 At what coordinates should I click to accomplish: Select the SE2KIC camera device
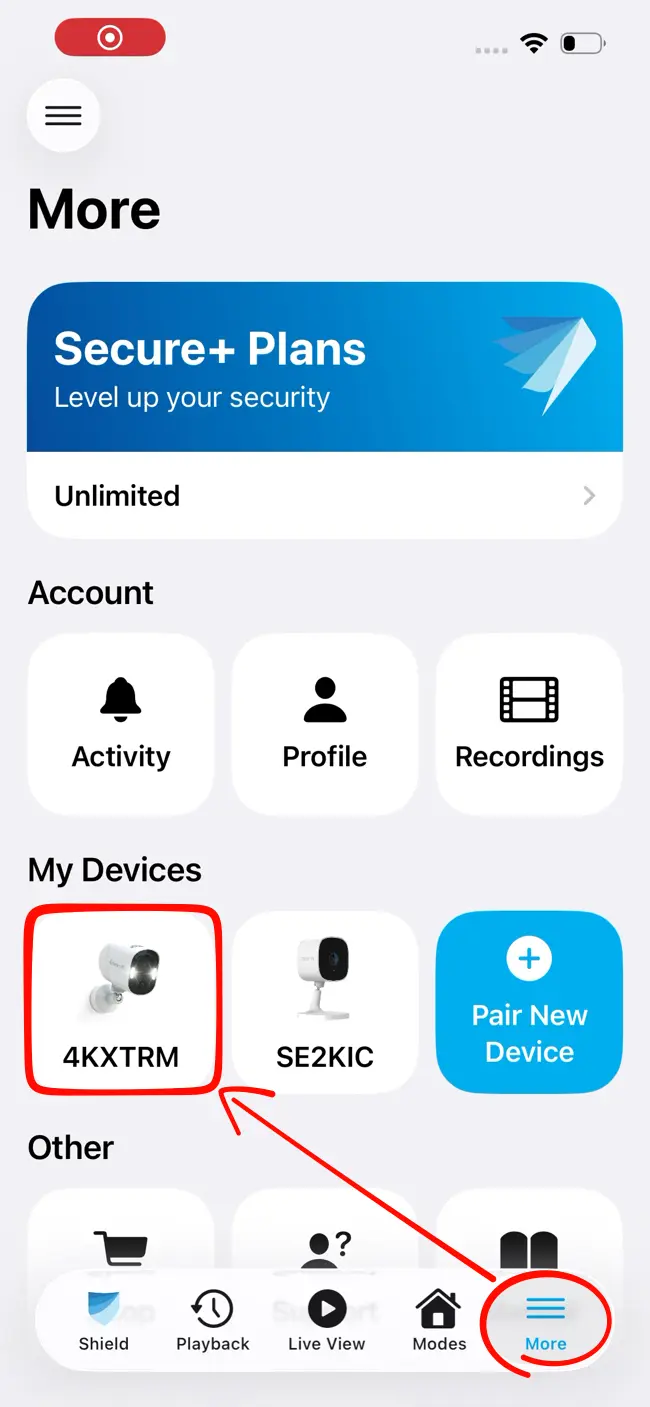pyautogui.click(x=325, y=1001)
